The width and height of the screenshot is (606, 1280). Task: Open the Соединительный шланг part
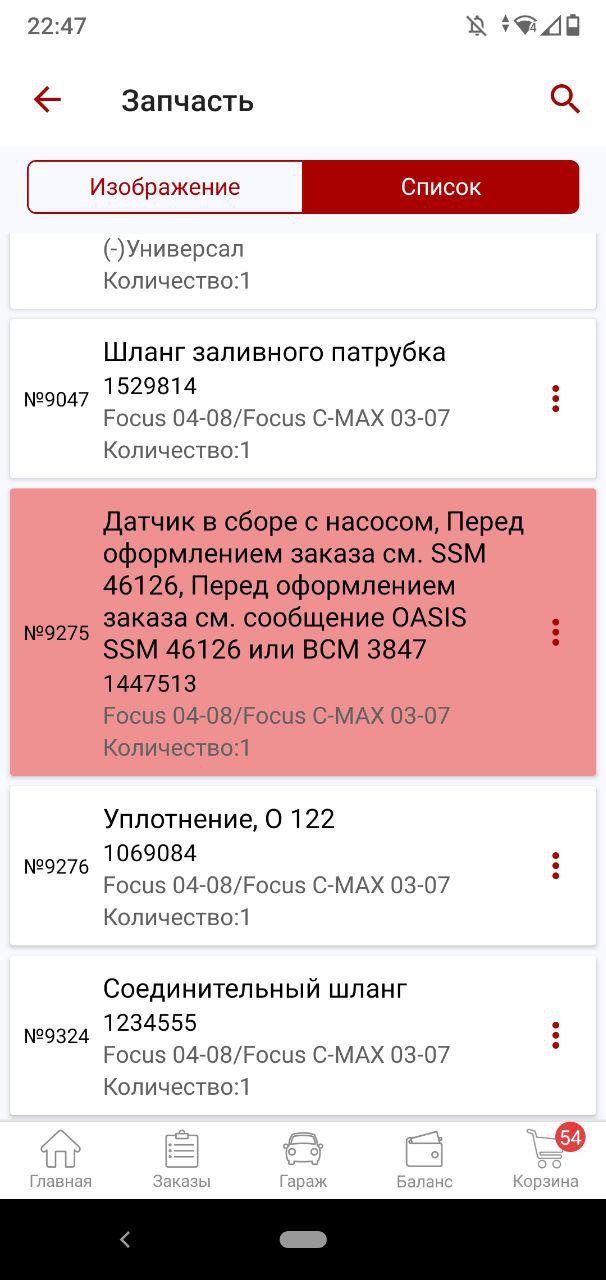(303, 1036)
